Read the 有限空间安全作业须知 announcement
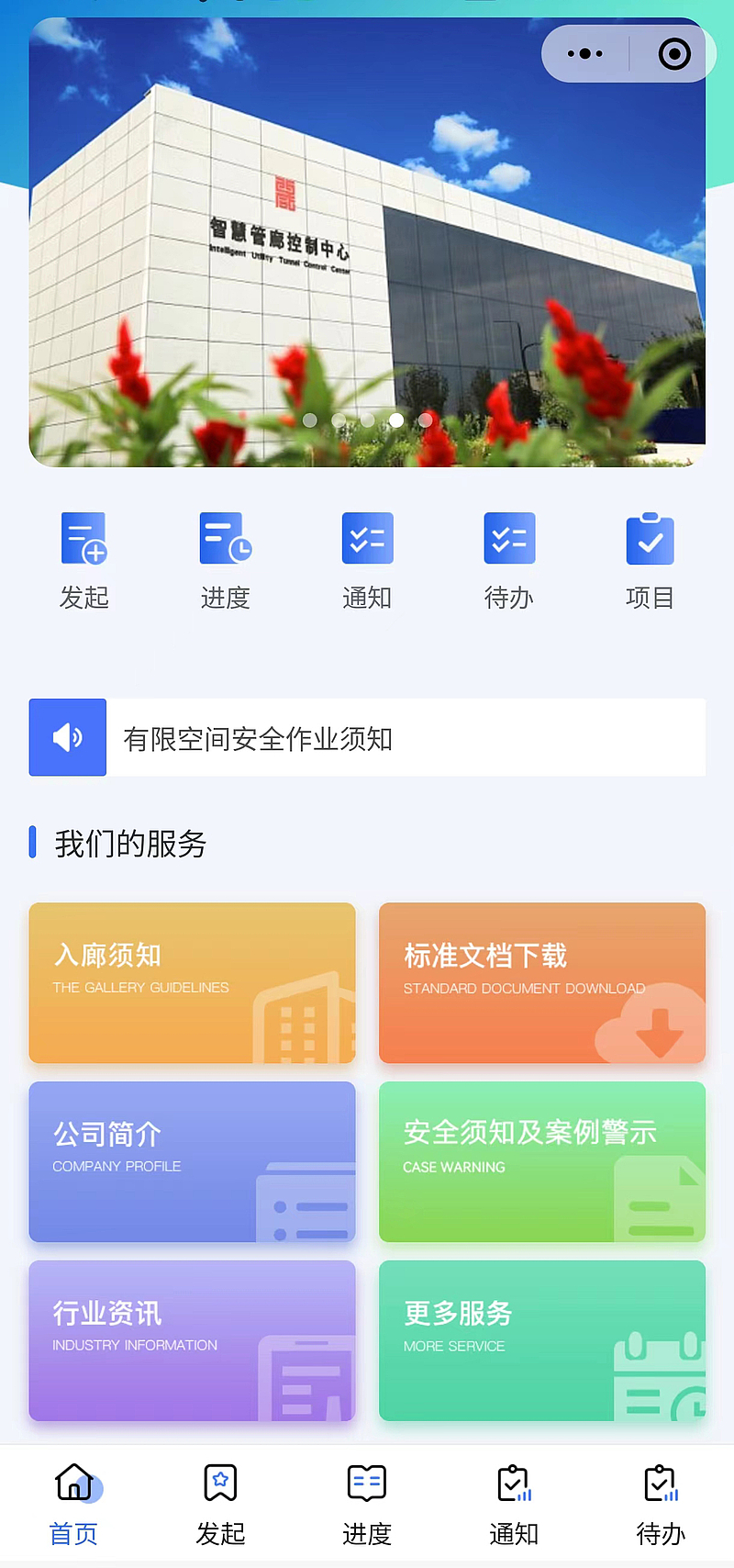Viewport: 734px width, 1568px height. tap(367, 738)
